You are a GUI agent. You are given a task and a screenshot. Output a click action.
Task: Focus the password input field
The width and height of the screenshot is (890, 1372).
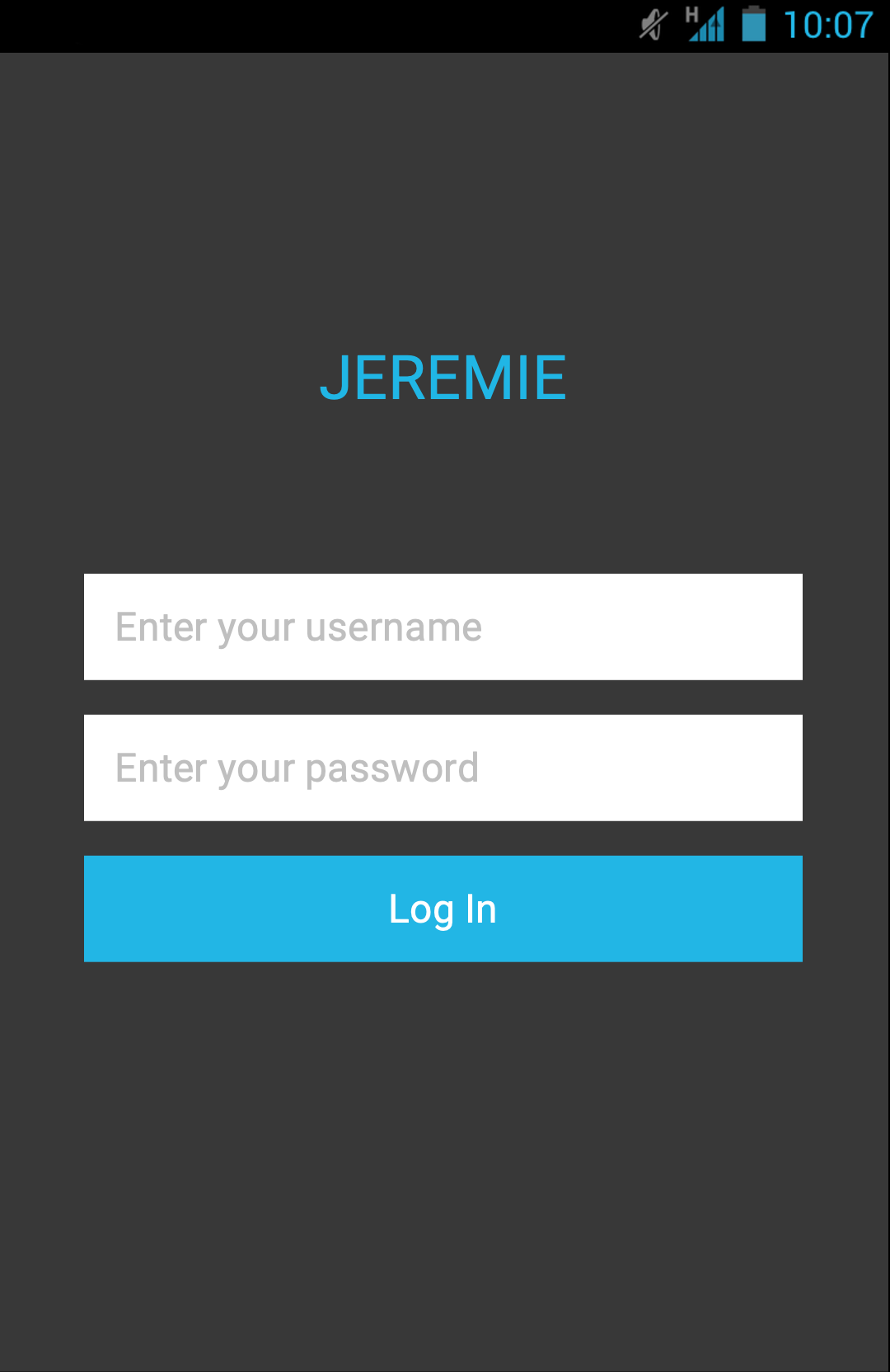point(443,768)
